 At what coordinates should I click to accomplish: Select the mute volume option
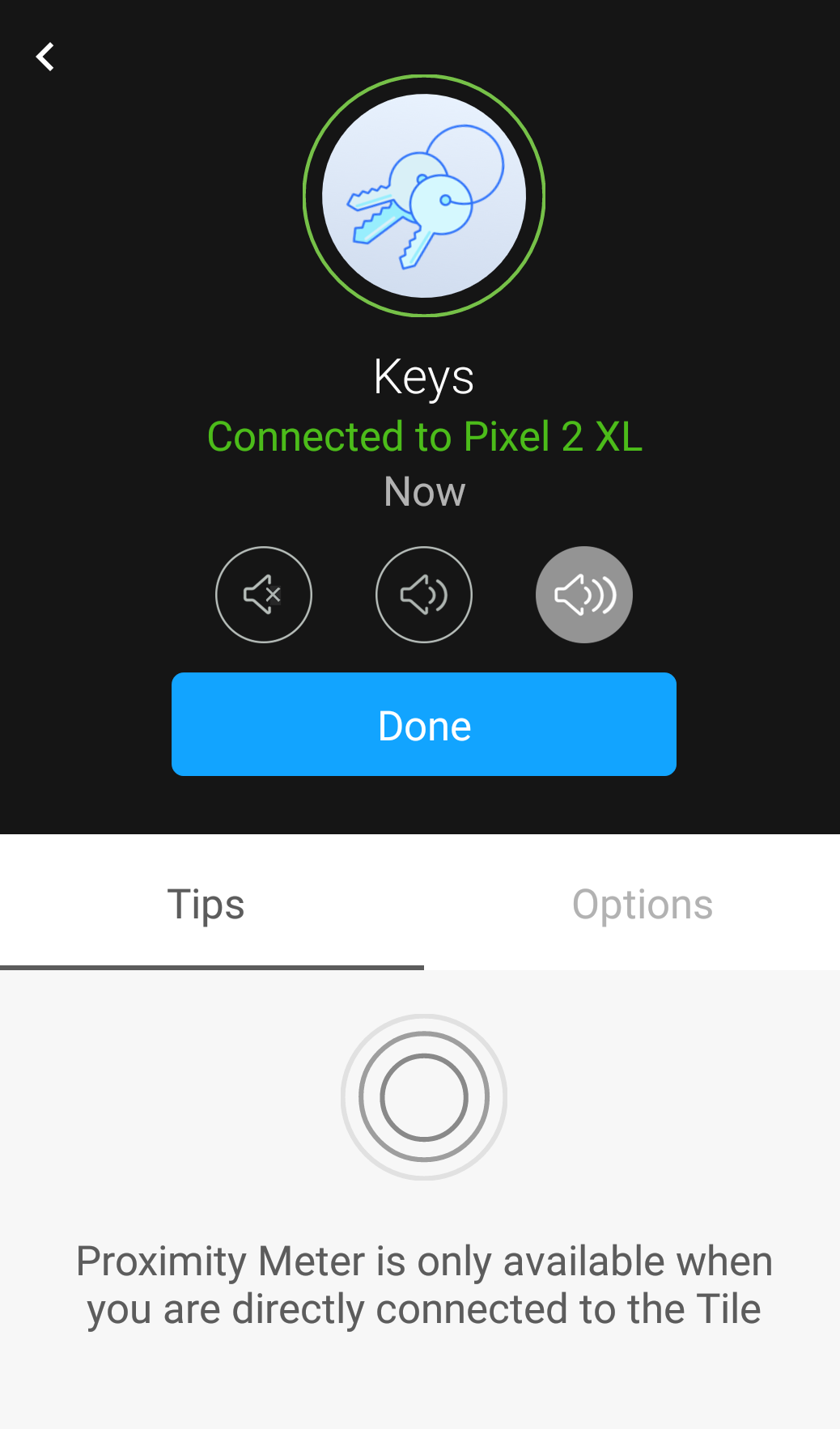[x=264, y=595]
